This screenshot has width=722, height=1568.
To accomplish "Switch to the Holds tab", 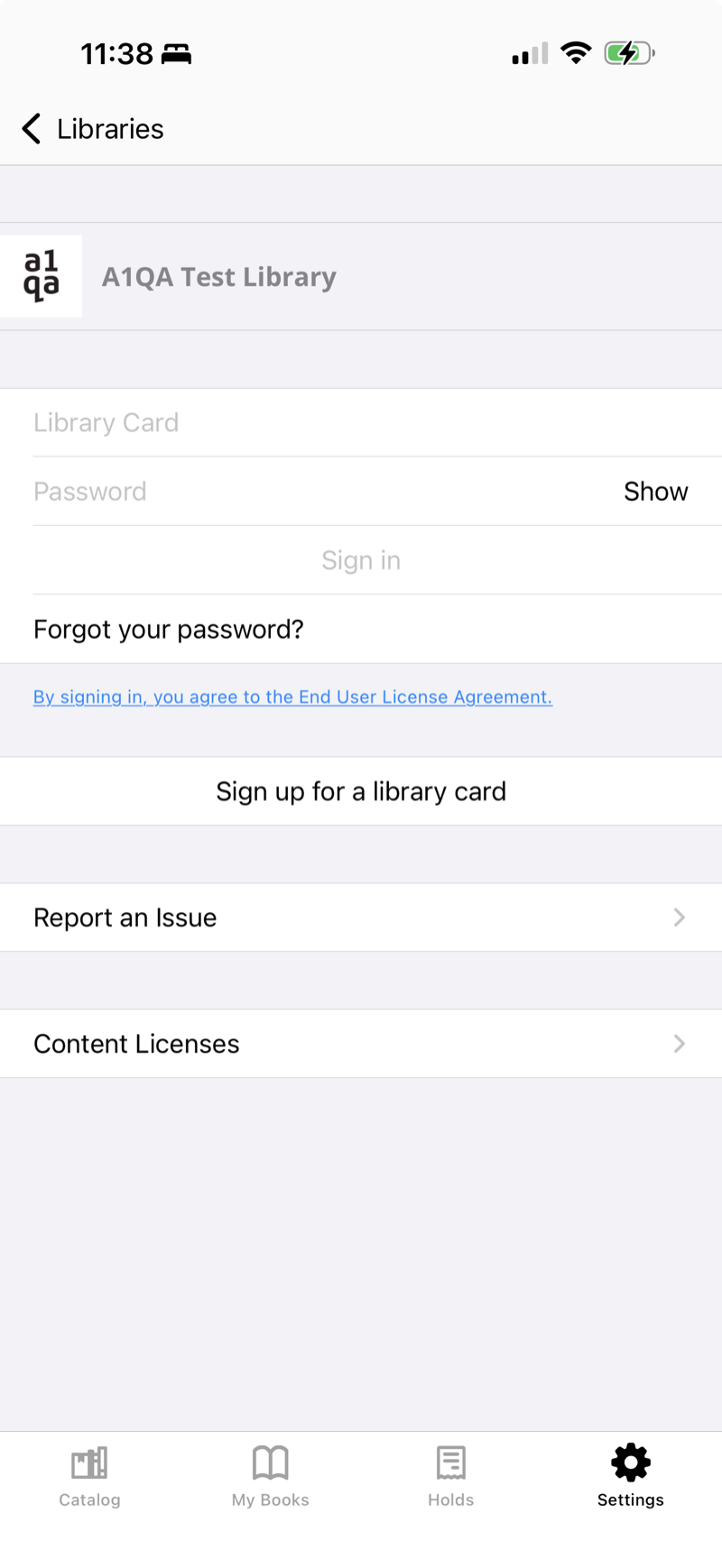I will [450, 1476].
